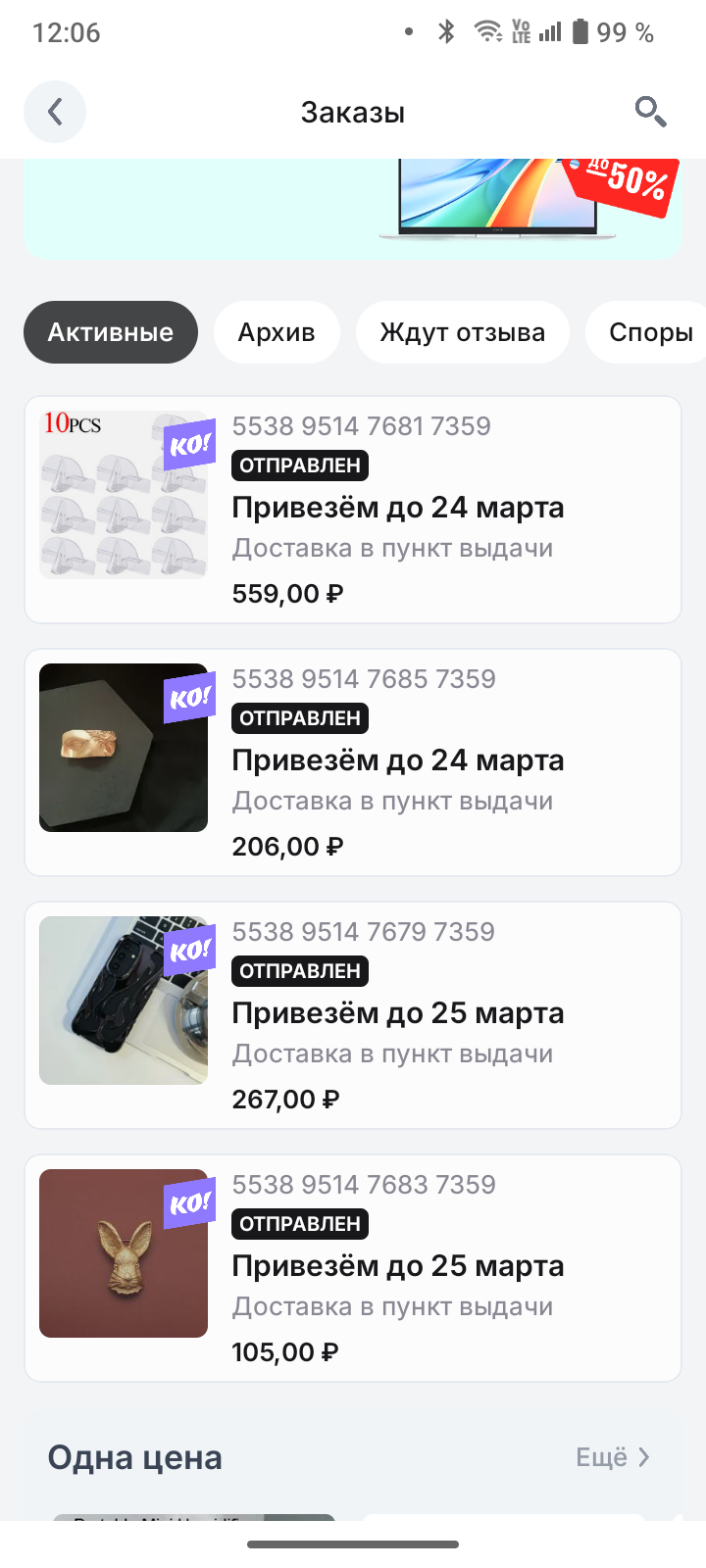Open order 5538 9514 7681 7359

(353, 510)
